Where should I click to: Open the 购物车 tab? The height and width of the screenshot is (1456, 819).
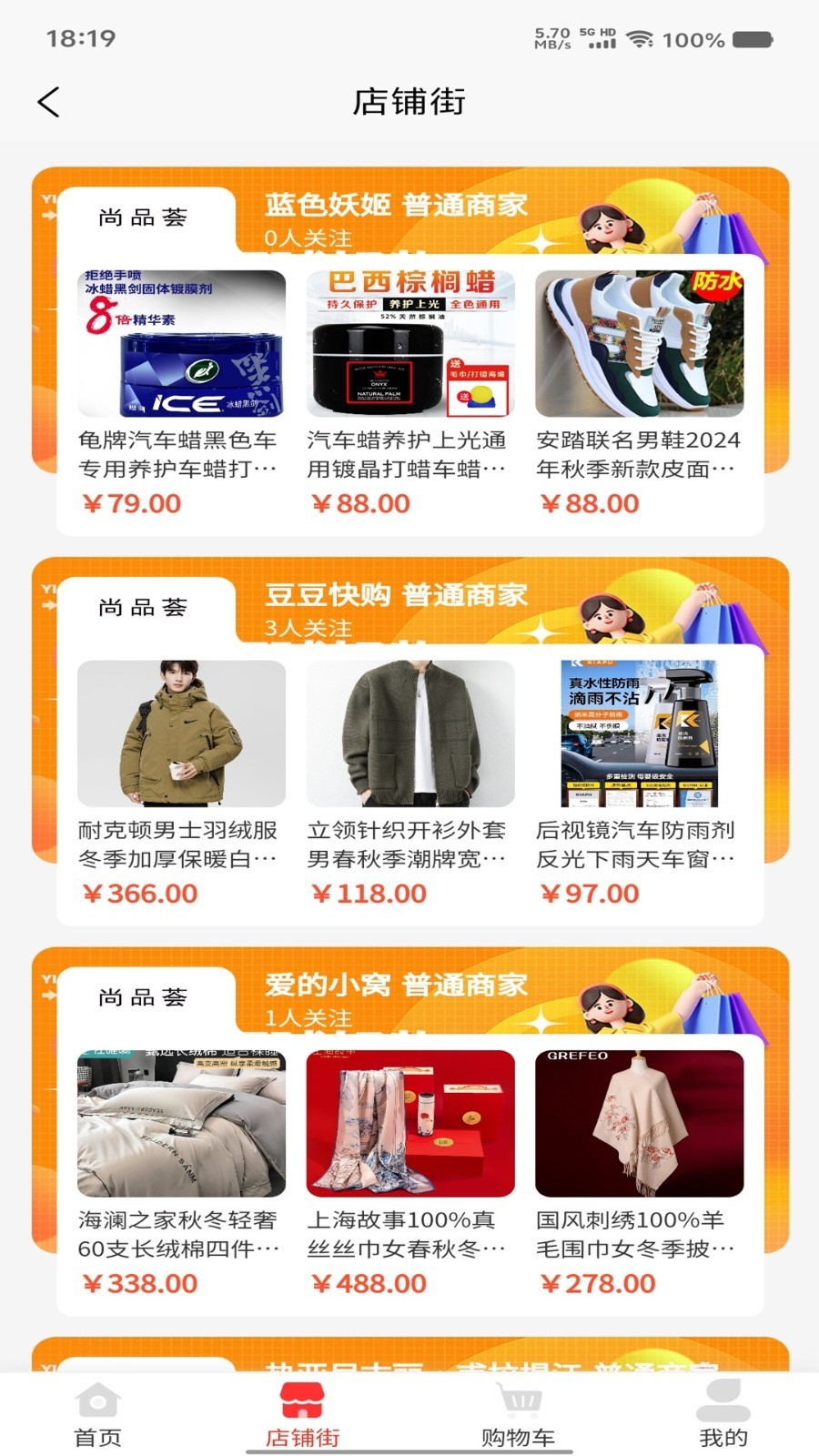(518, 1414)
